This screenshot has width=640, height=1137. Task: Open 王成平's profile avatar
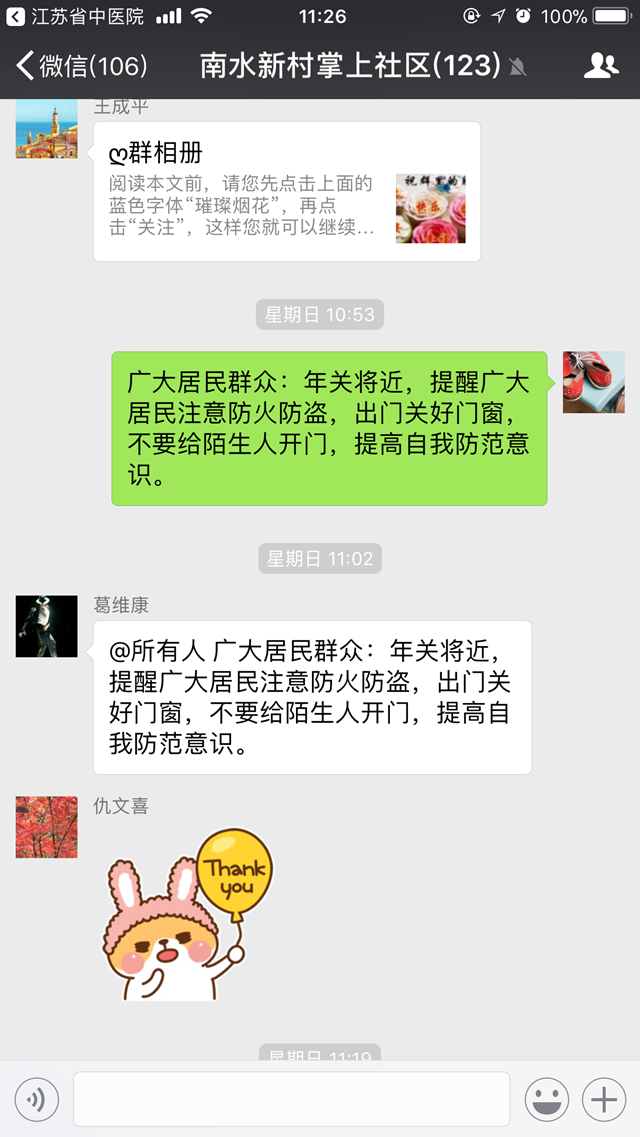46,130
